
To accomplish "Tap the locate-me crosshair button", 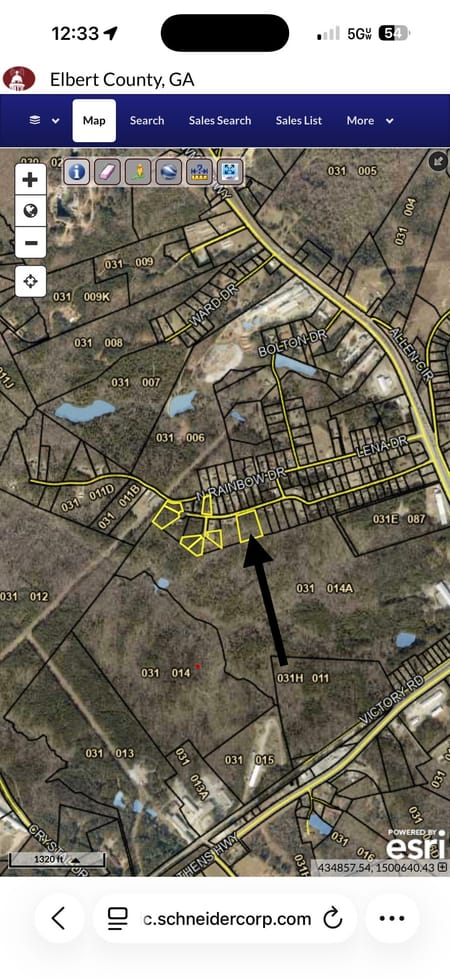I will (30, 281).
